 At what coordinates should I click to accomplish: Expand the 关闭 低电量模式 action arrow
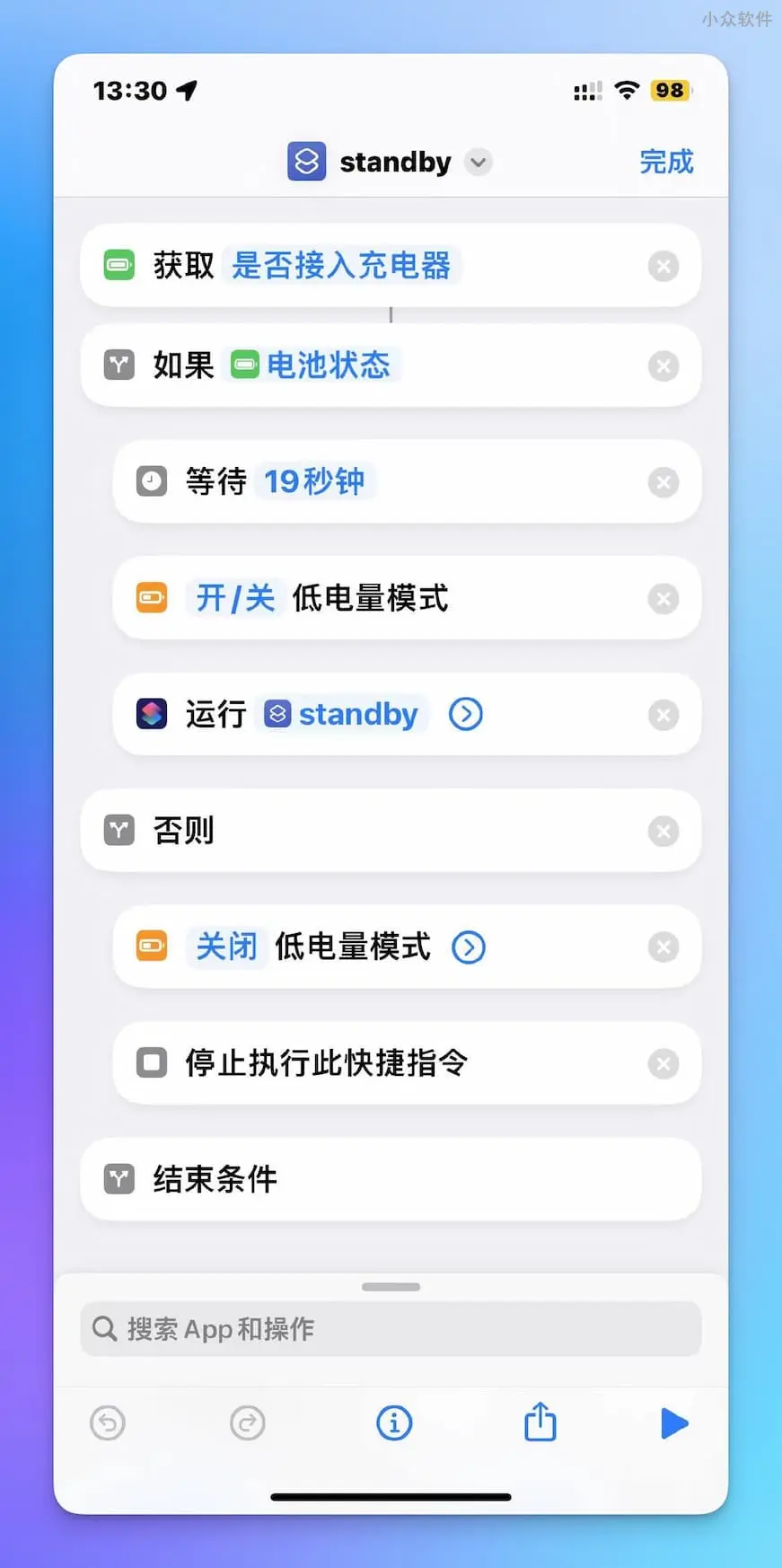(468, 947)
